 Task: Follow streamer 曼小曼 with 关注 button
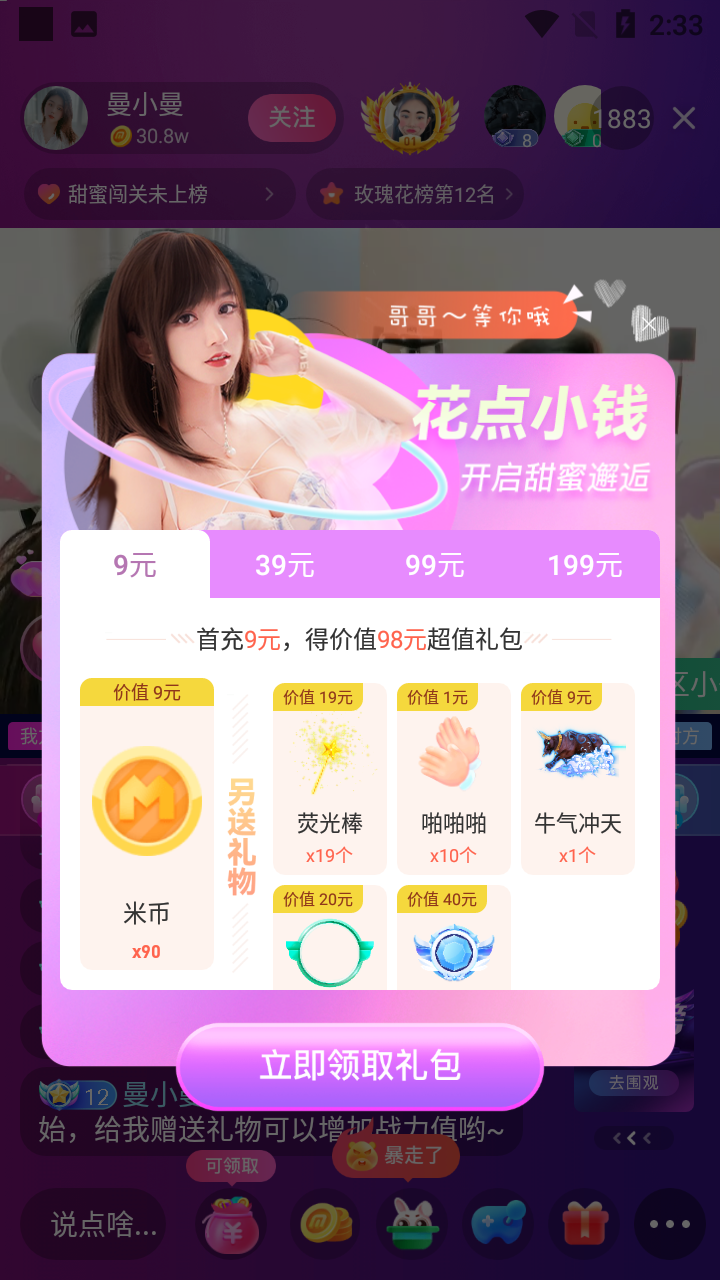coord(291,118)
